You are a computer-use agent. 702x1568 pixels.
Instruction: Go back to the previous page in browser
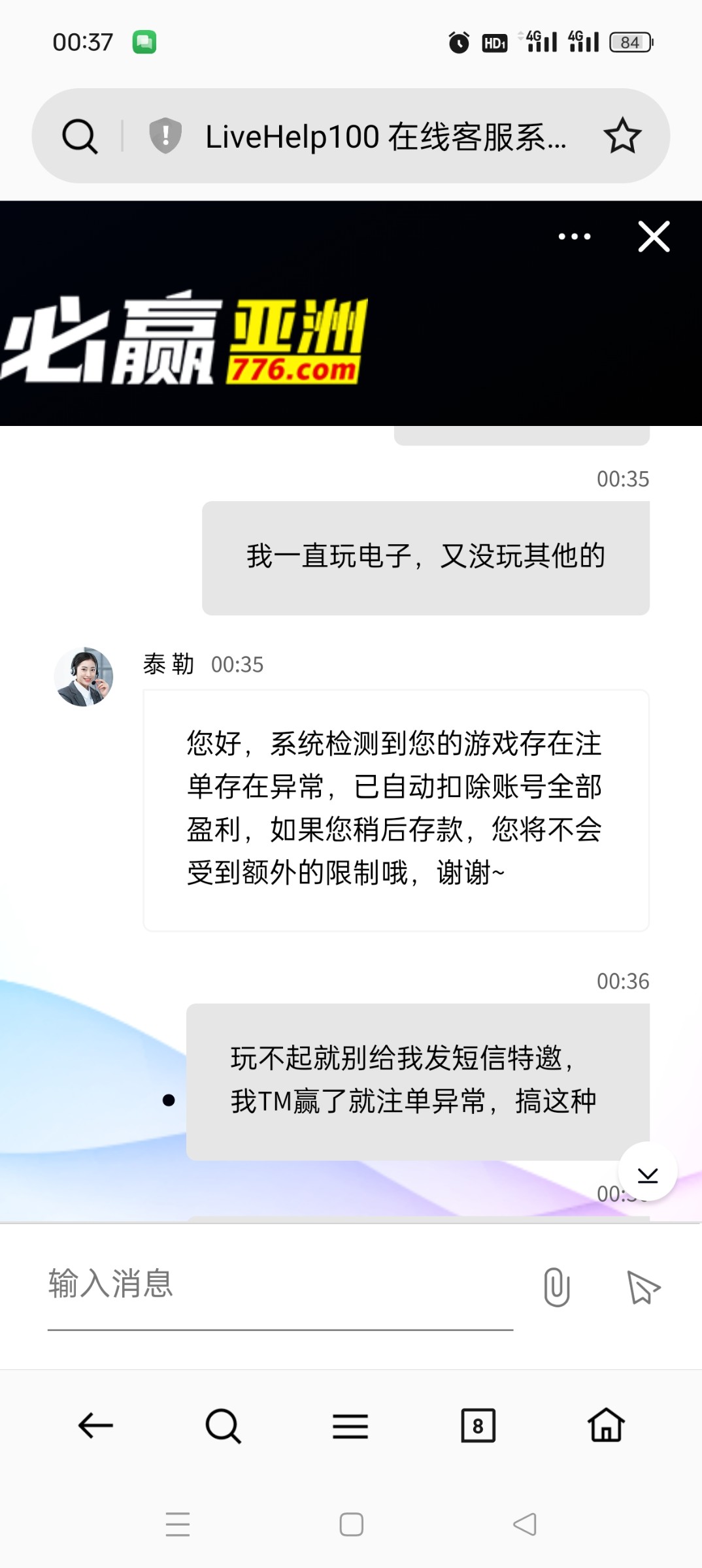pyautogui.click(x=95, y=1426)
